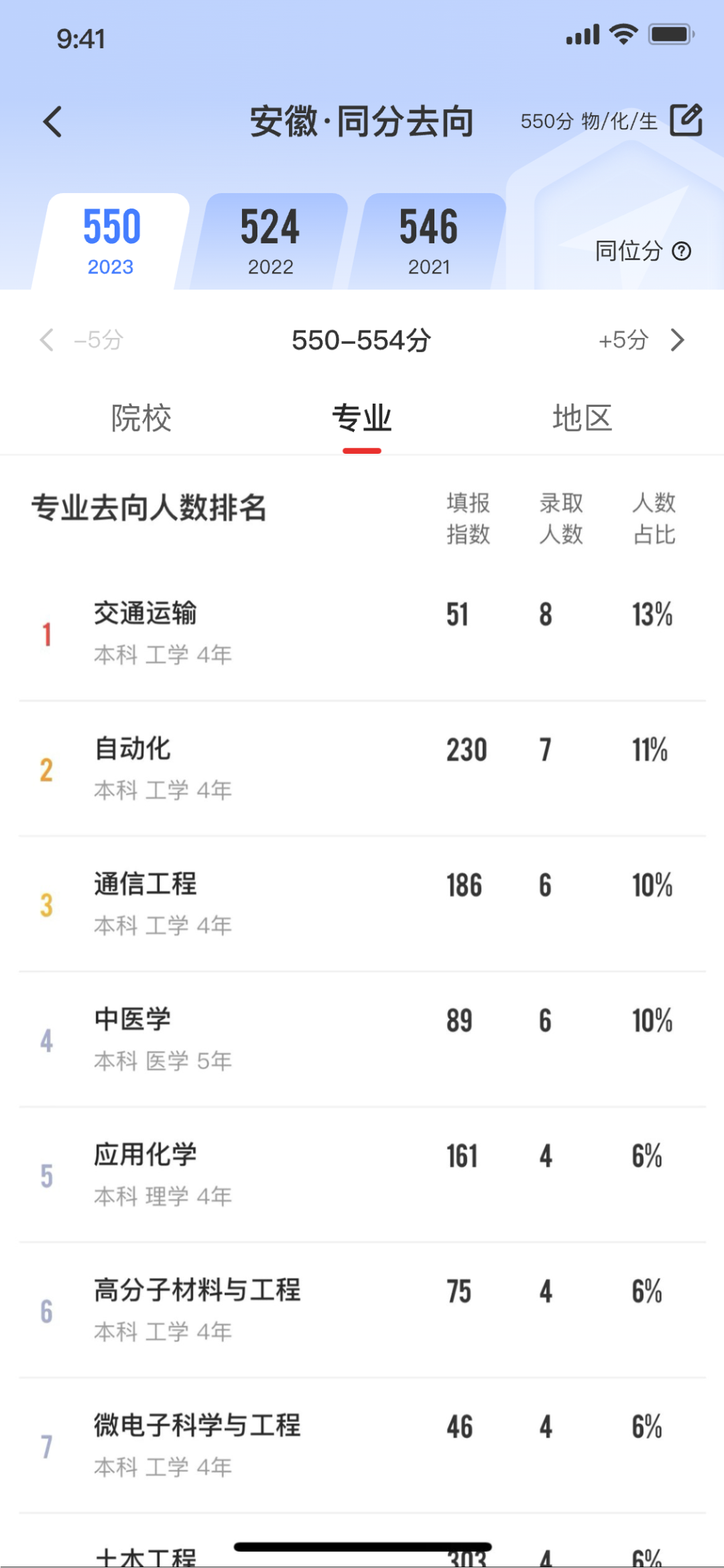
Task: Open the 微电子科学与工程 major row
Action: pos(362,1445)
